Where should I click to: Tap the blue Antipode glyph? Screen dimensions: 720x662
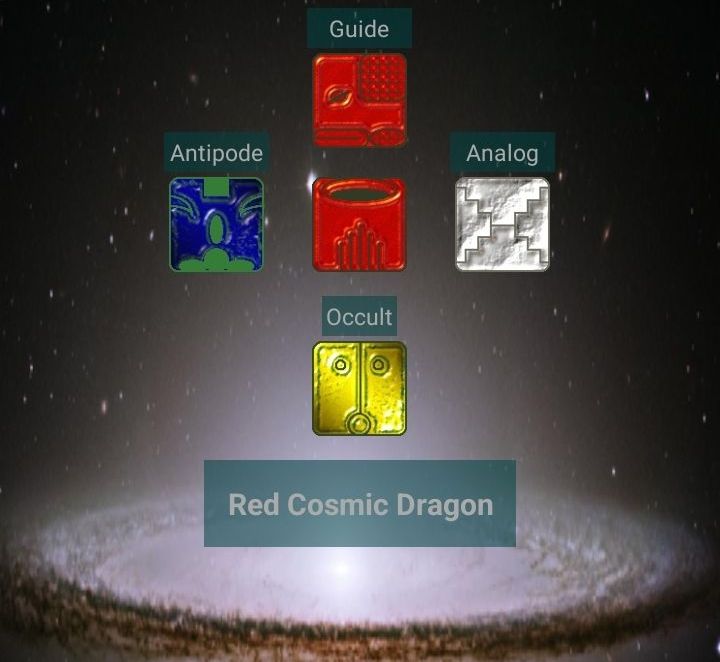[216, 225]
